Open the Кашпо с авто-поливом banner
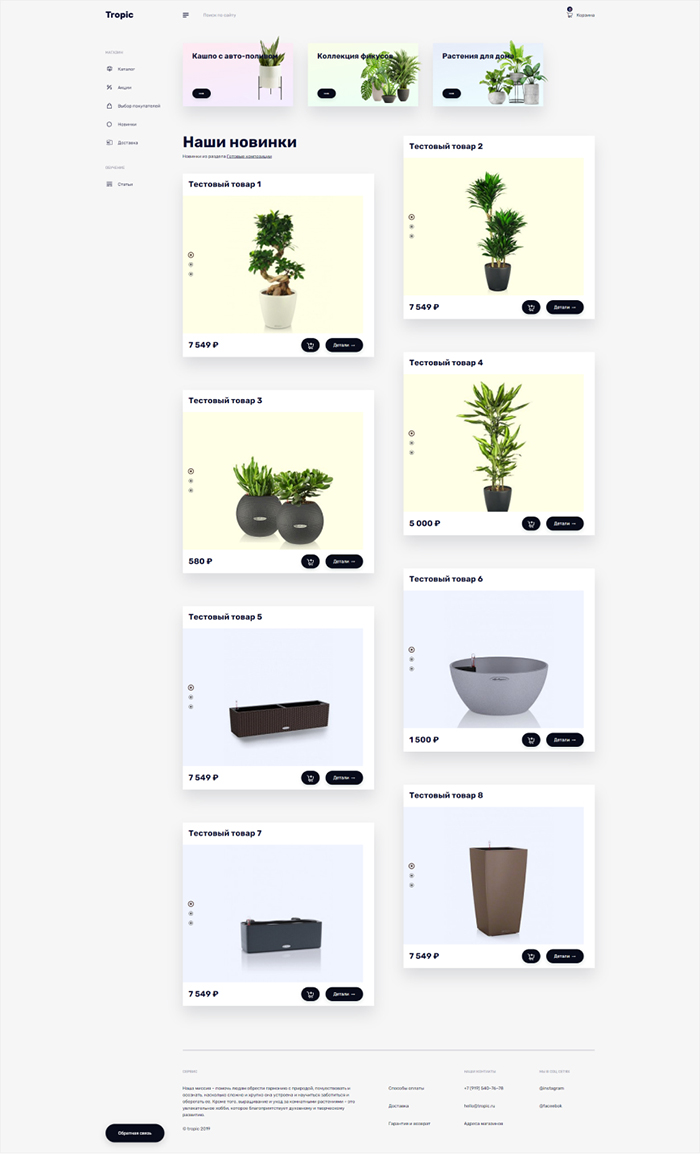The image size is (700, 1154). point(201,93)
